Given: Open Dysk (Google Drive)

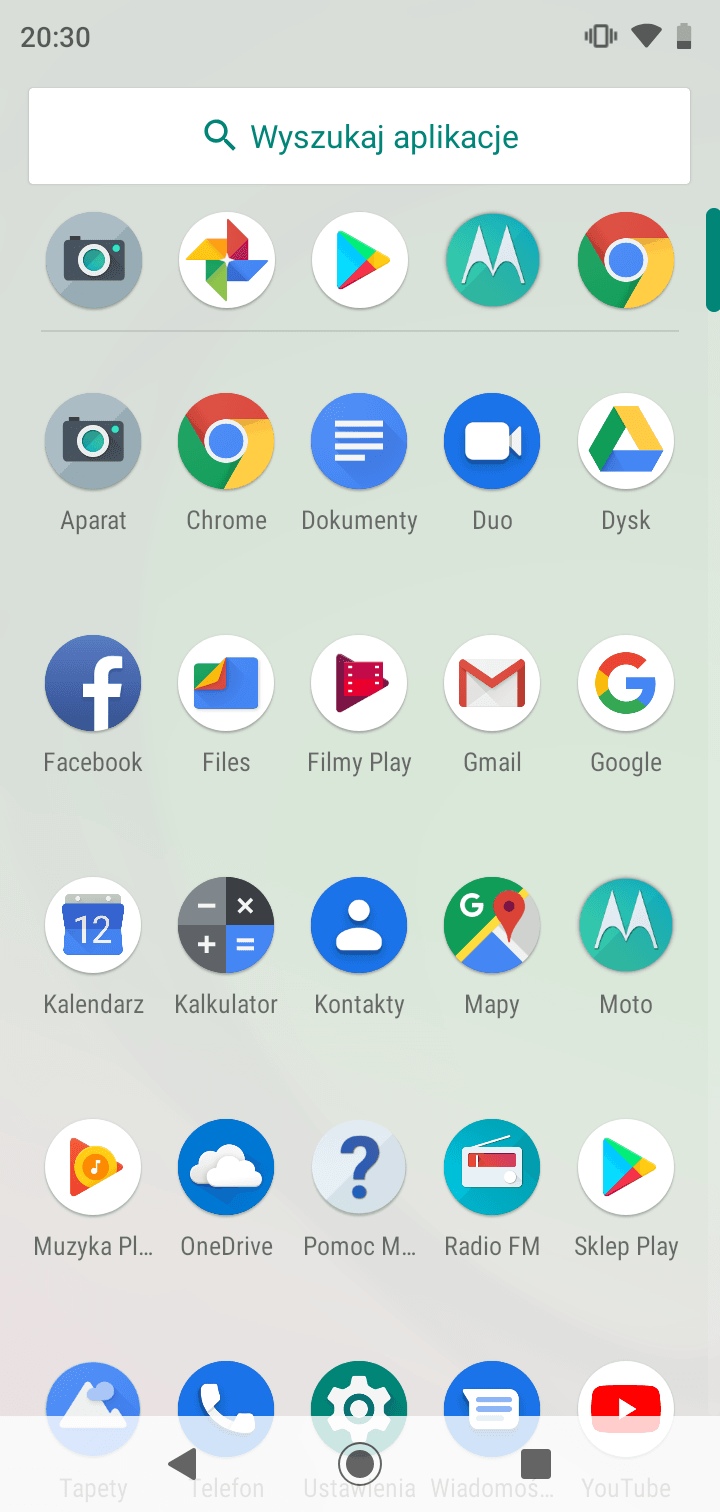Looking at the screenshot, I should 626,442.
